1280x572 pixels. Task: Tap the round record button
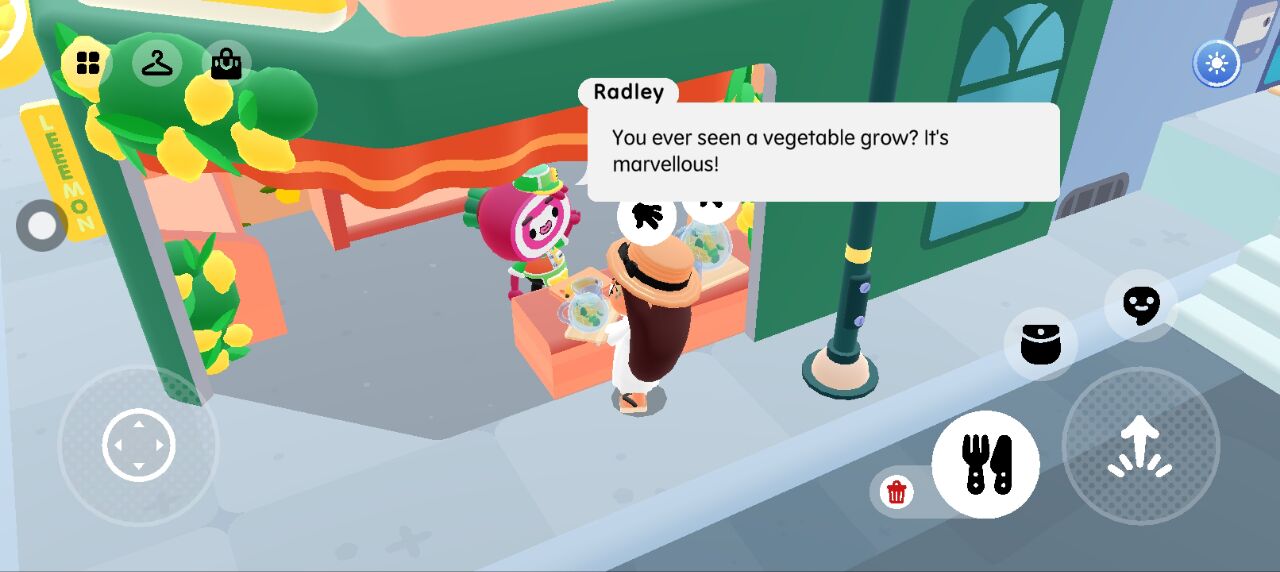[42, 226]
